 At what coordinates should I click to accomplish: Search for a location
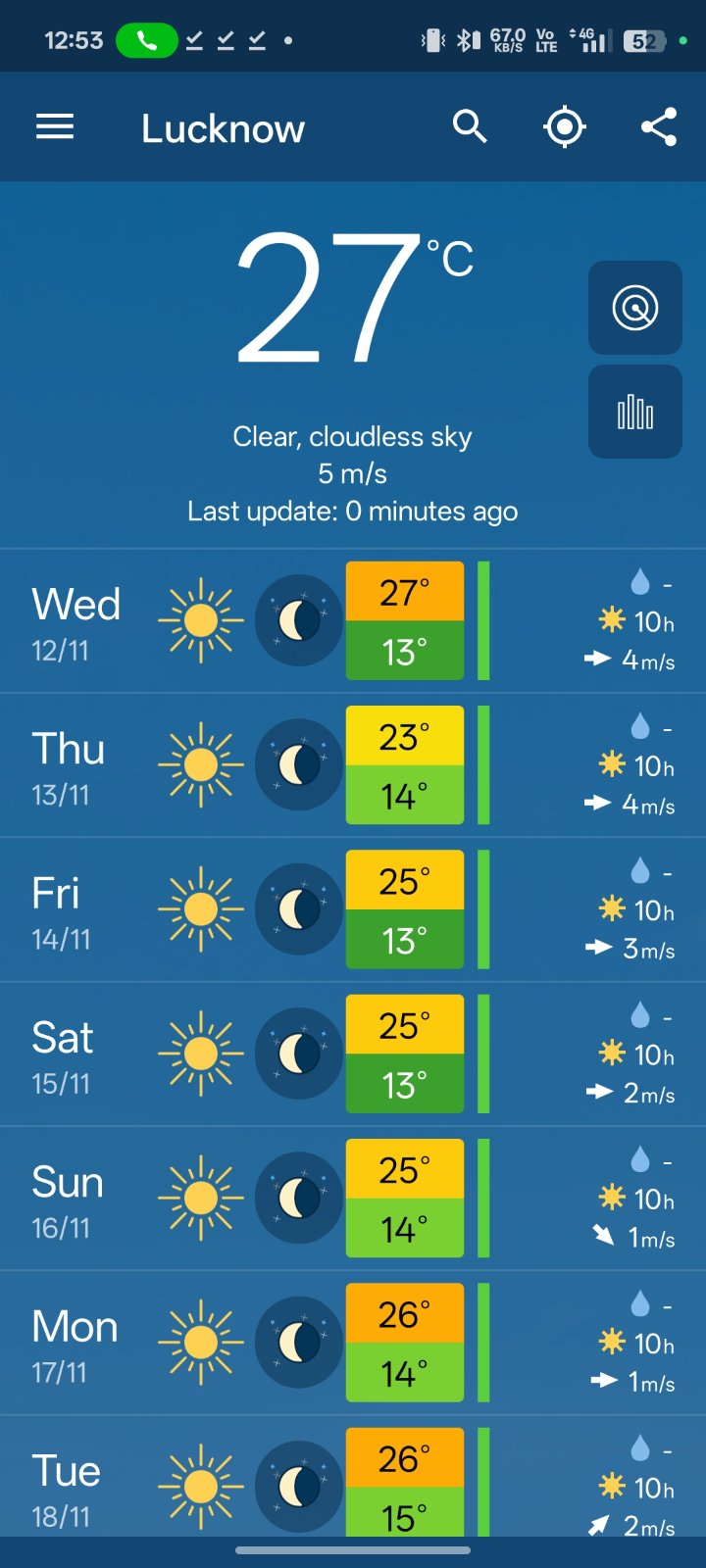[x=470, y=127]
